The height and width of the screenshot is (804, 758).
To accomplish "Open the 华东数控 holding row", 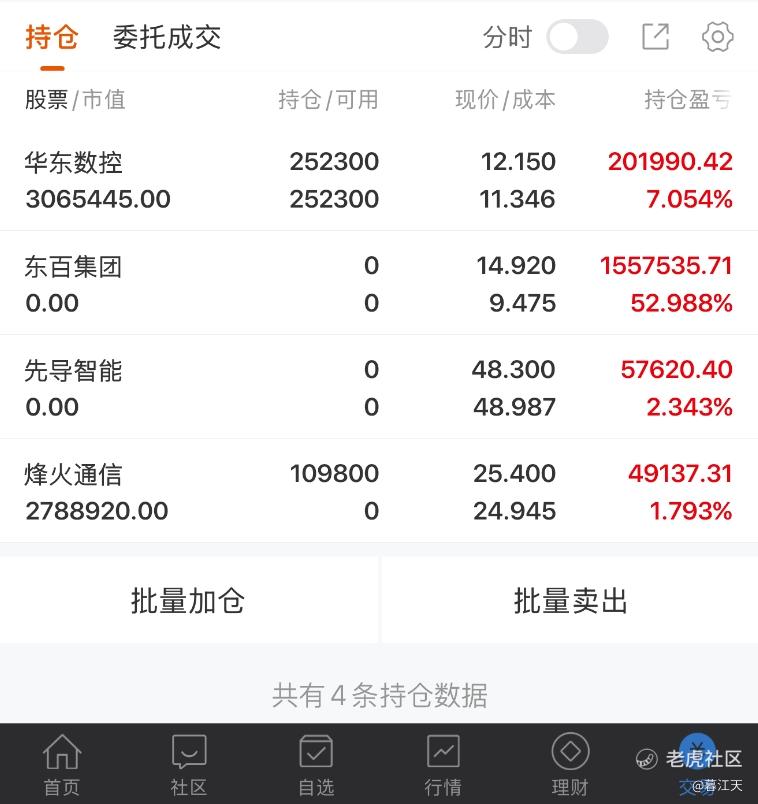I will (378, 180).
